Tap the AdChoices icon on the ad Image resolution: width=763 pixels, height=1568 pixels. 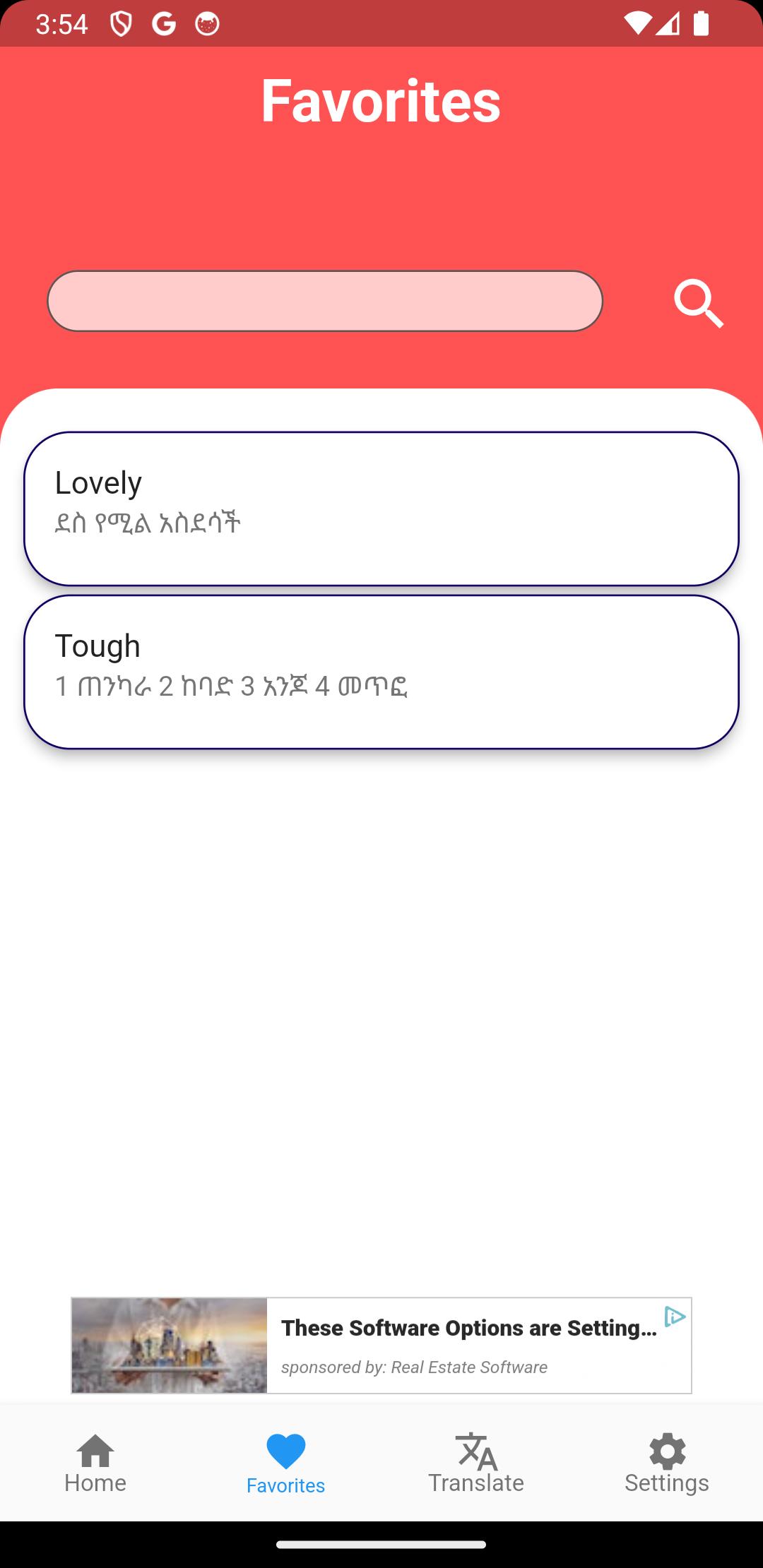pyautogui.click(x=675, y=1317)
